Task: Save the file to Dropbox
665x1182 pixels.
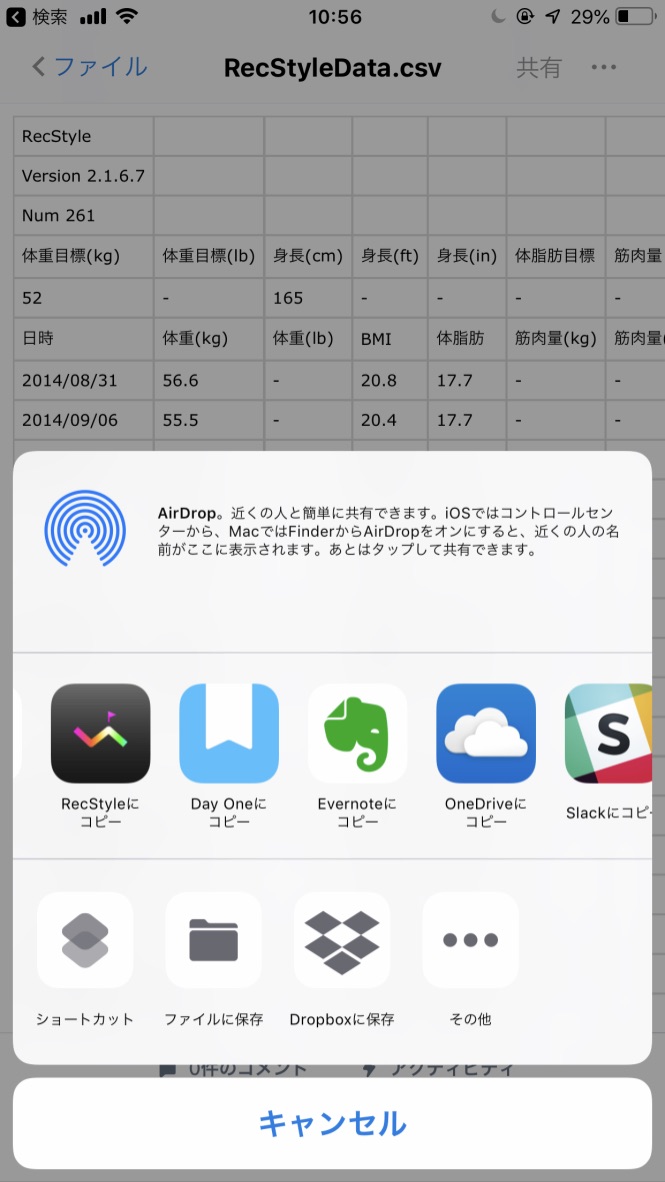Action: (342, 940)
